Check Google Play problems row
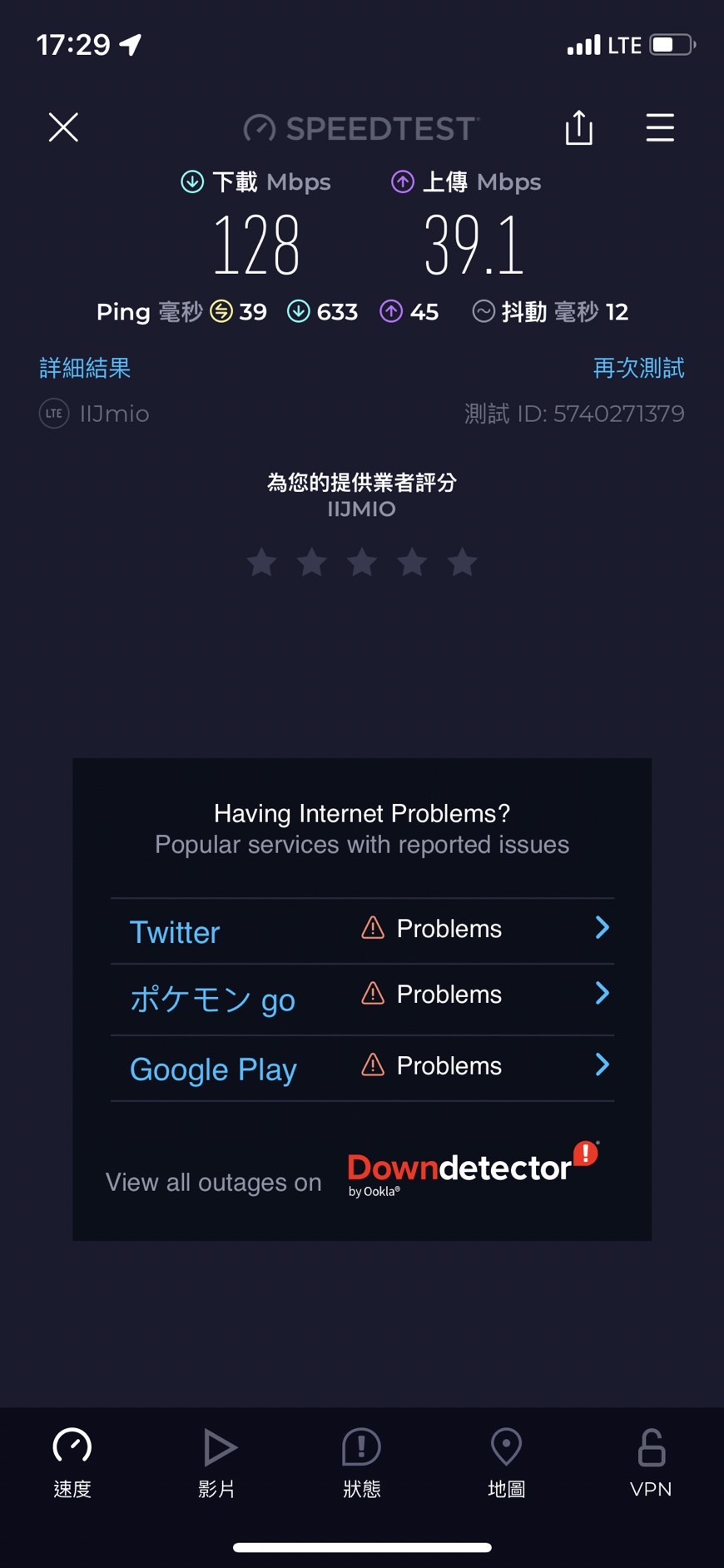The height and width of the screenshot is (1568, 724). (362, 1068)
